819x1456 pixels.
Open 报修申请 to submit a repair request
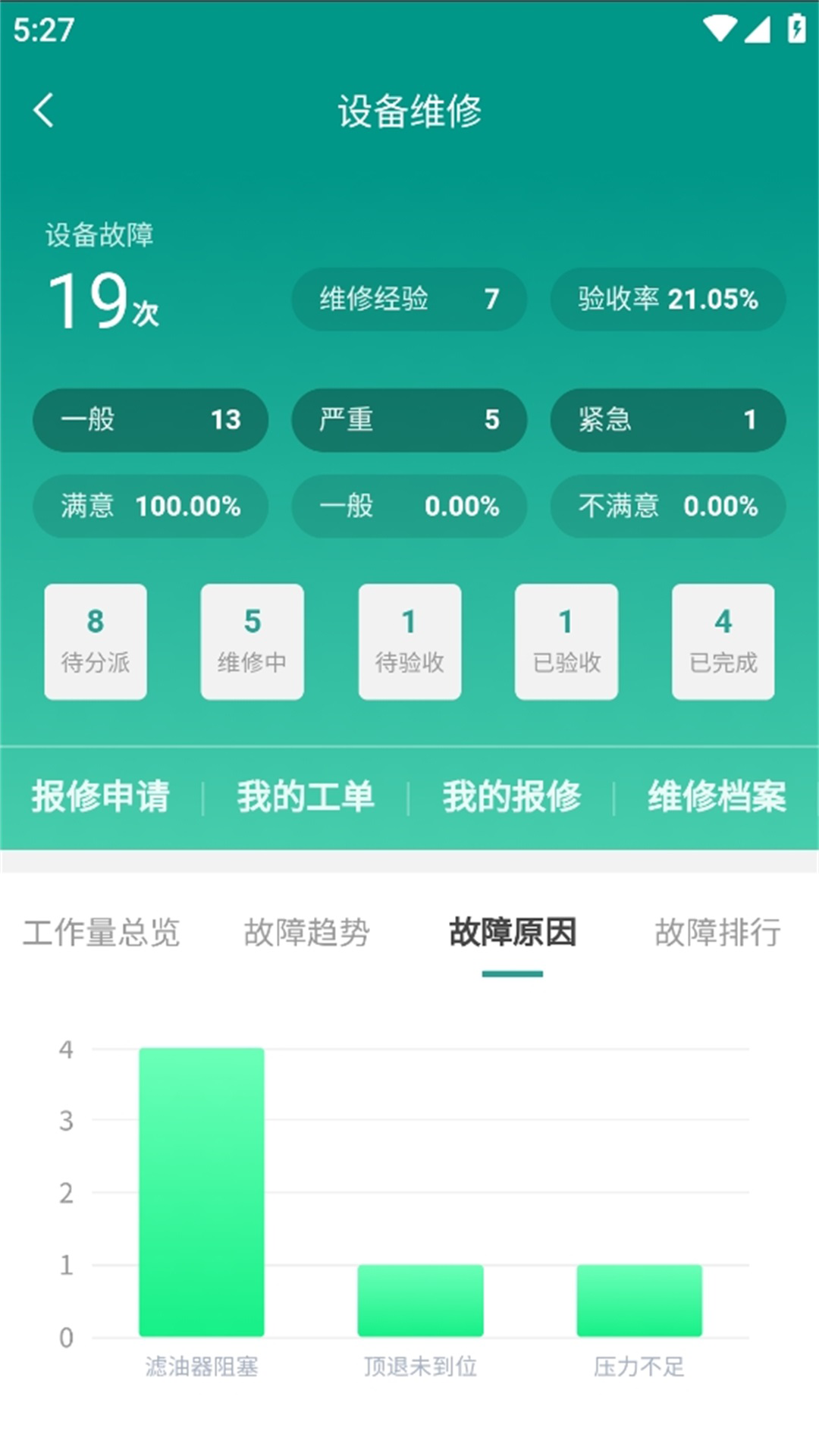pyautogui.click(x=101, y=797)
